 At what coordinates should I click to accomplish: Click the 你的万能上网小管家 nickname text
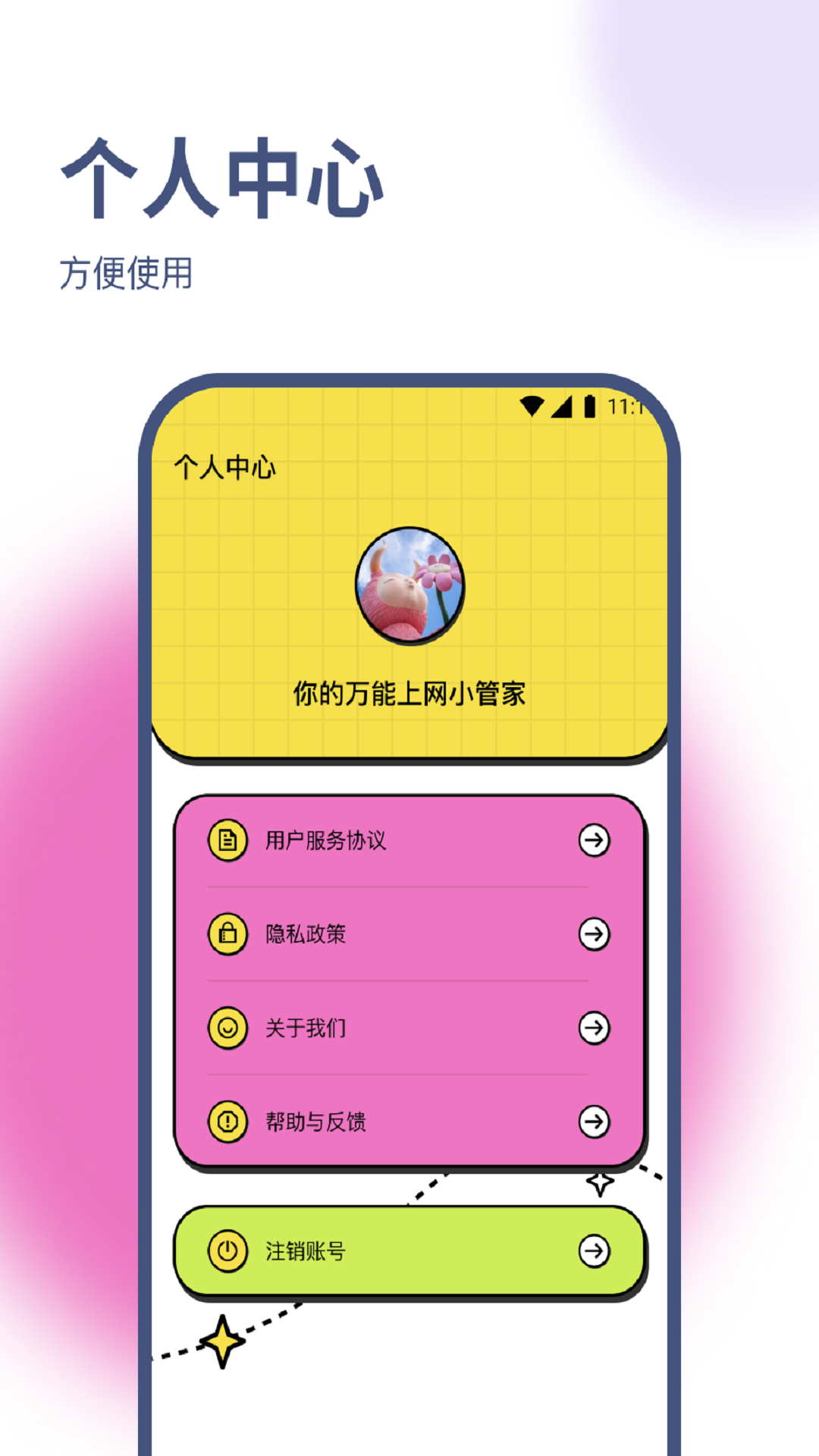click(x=409, y=692)
